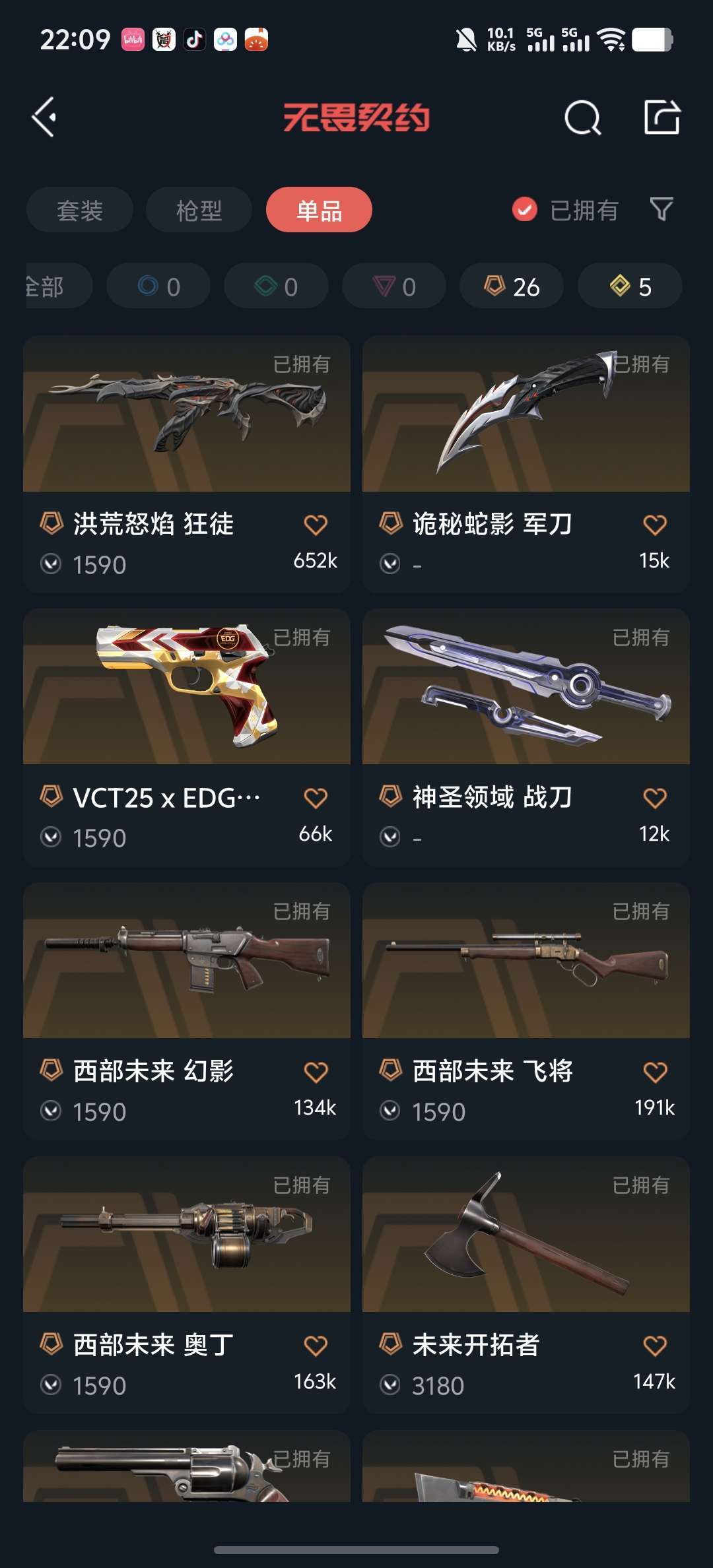Open the 洪荒怒焰 狂徒 skin card
Viewport: 713px width, 1568px height.
click(187, 464)
